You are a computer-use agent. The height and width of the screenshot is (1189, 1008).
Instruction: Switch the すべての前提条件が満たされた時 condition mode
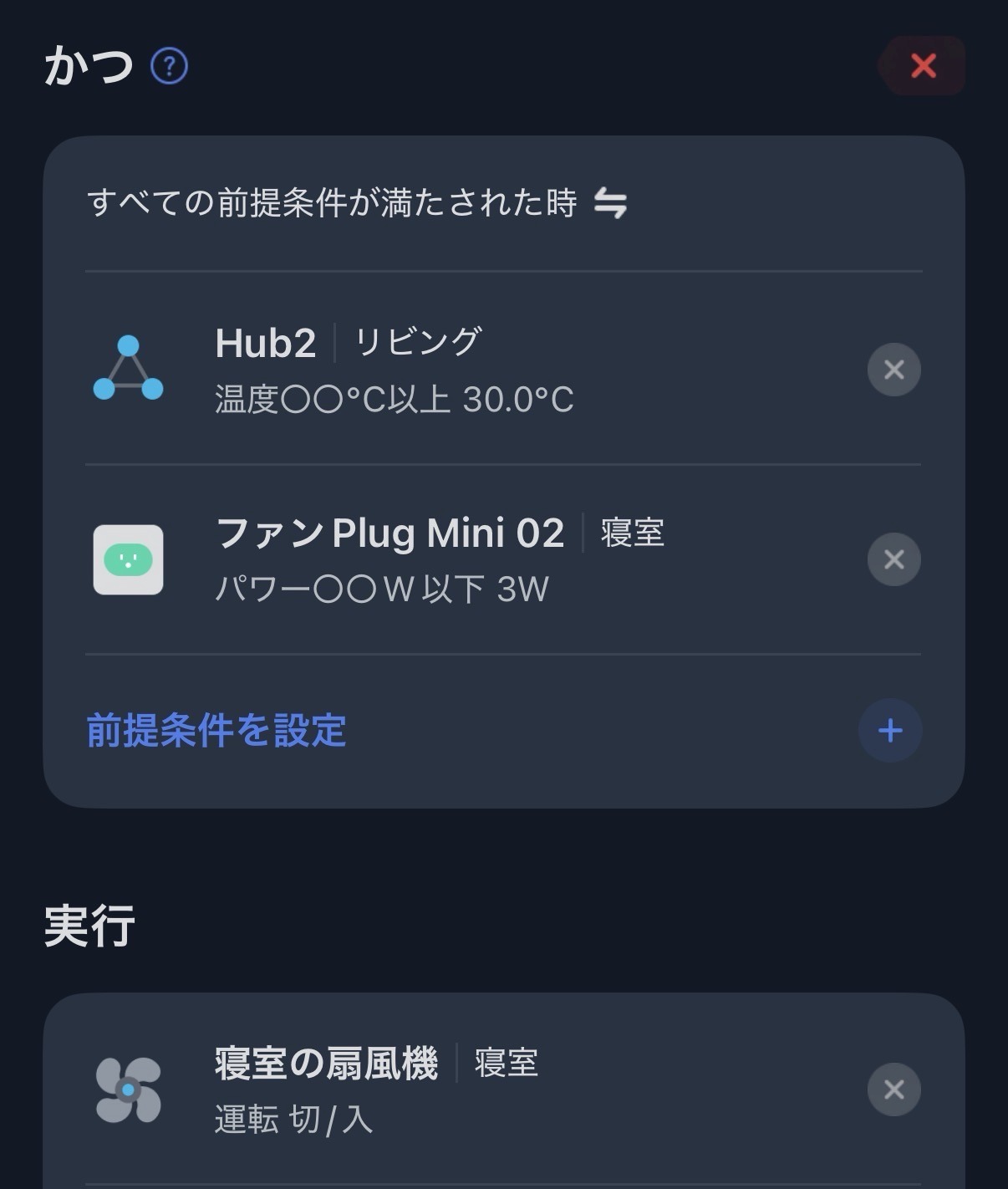[x=610, y=203]
